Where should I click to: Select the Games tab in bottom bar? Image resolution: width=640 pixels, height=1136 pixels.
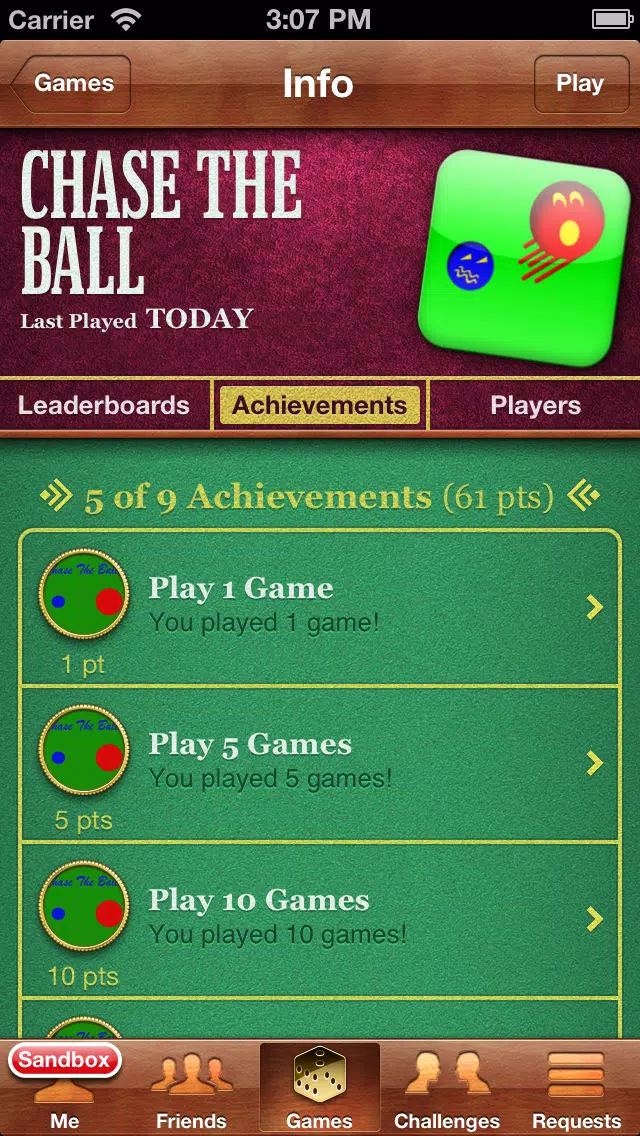coord(320,1090)
